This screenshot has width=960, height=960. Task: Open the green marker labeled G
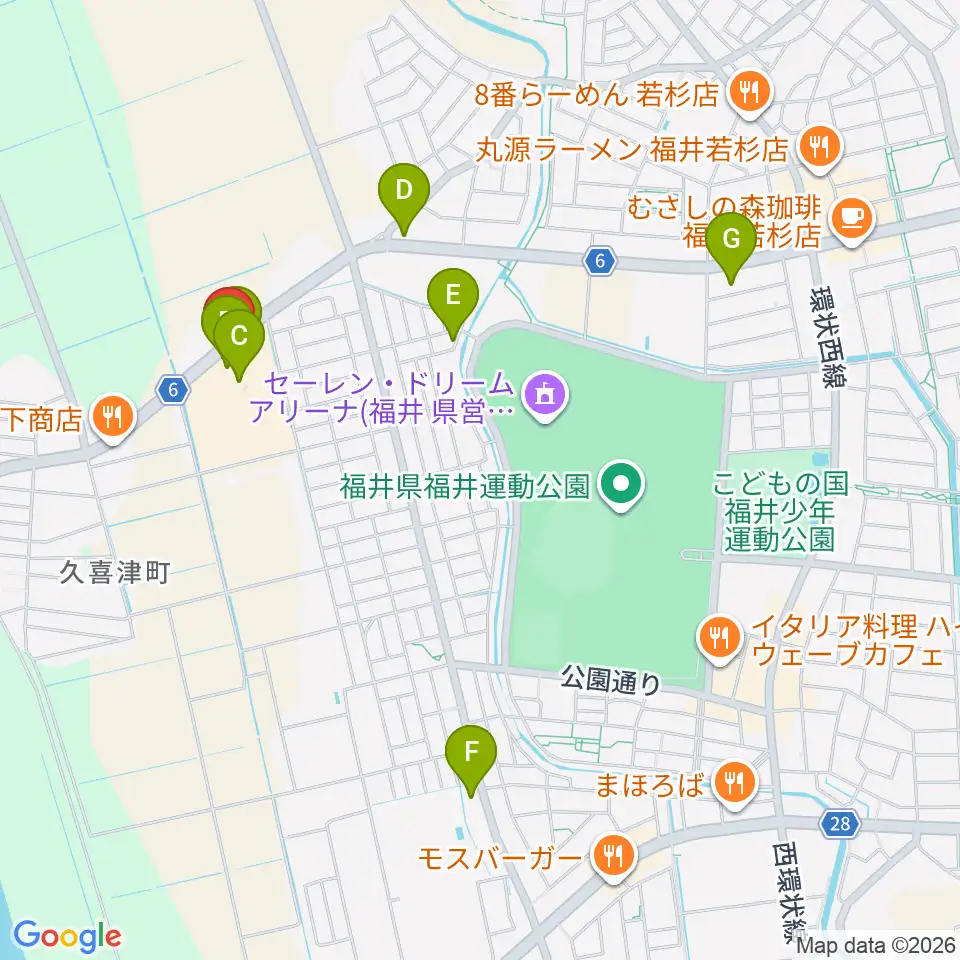click(x=730, y=247)
